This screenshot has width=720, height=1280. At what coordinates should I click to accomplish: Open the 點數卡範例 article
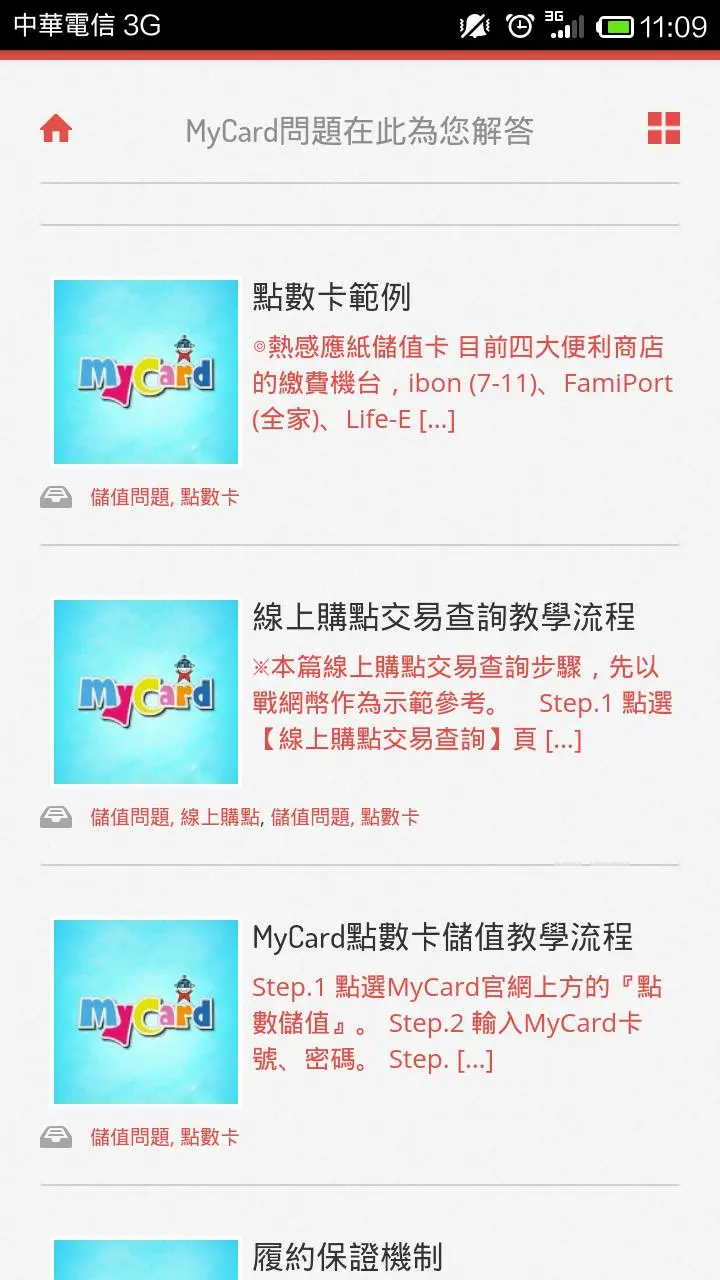pyautogui.click(x=332, y=297)
